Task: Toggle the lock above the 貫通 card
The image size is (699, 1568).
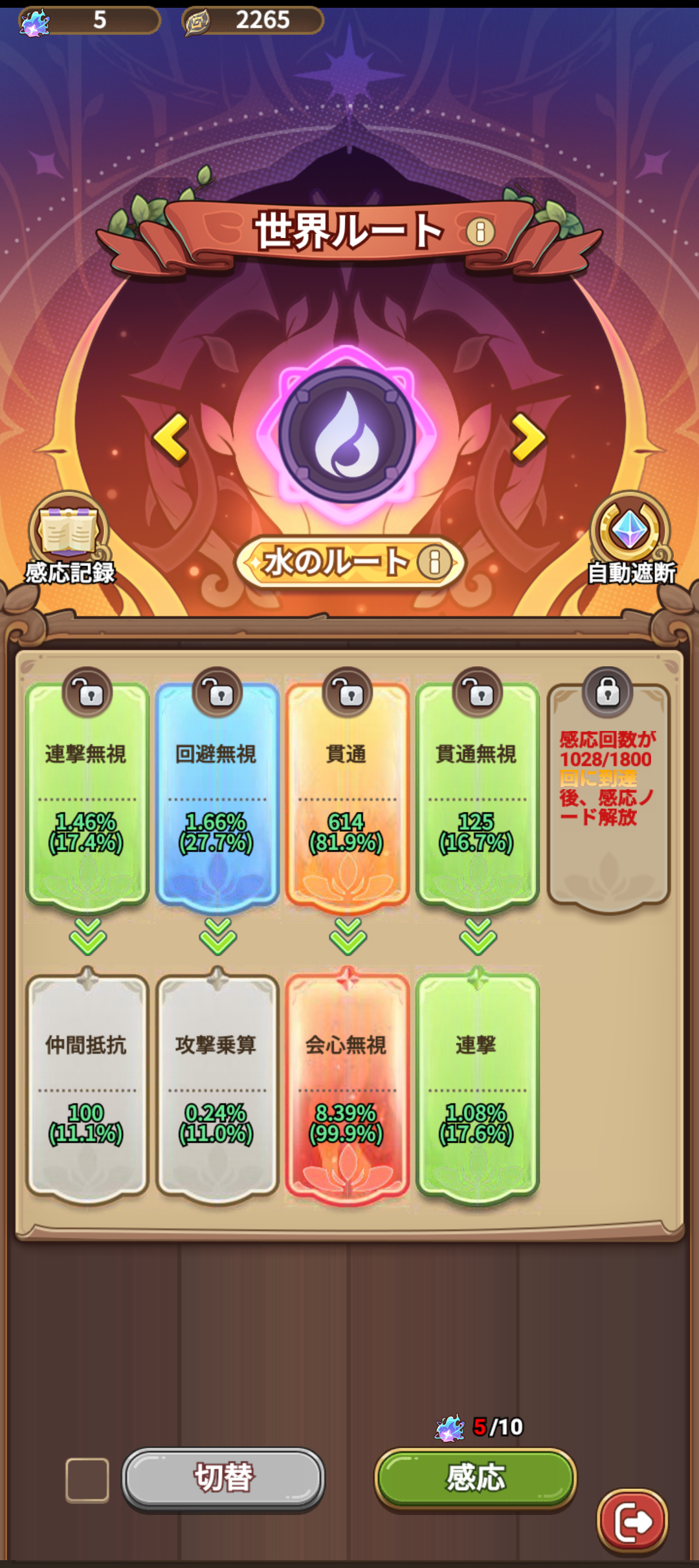Action: click(x=348, y=693)
